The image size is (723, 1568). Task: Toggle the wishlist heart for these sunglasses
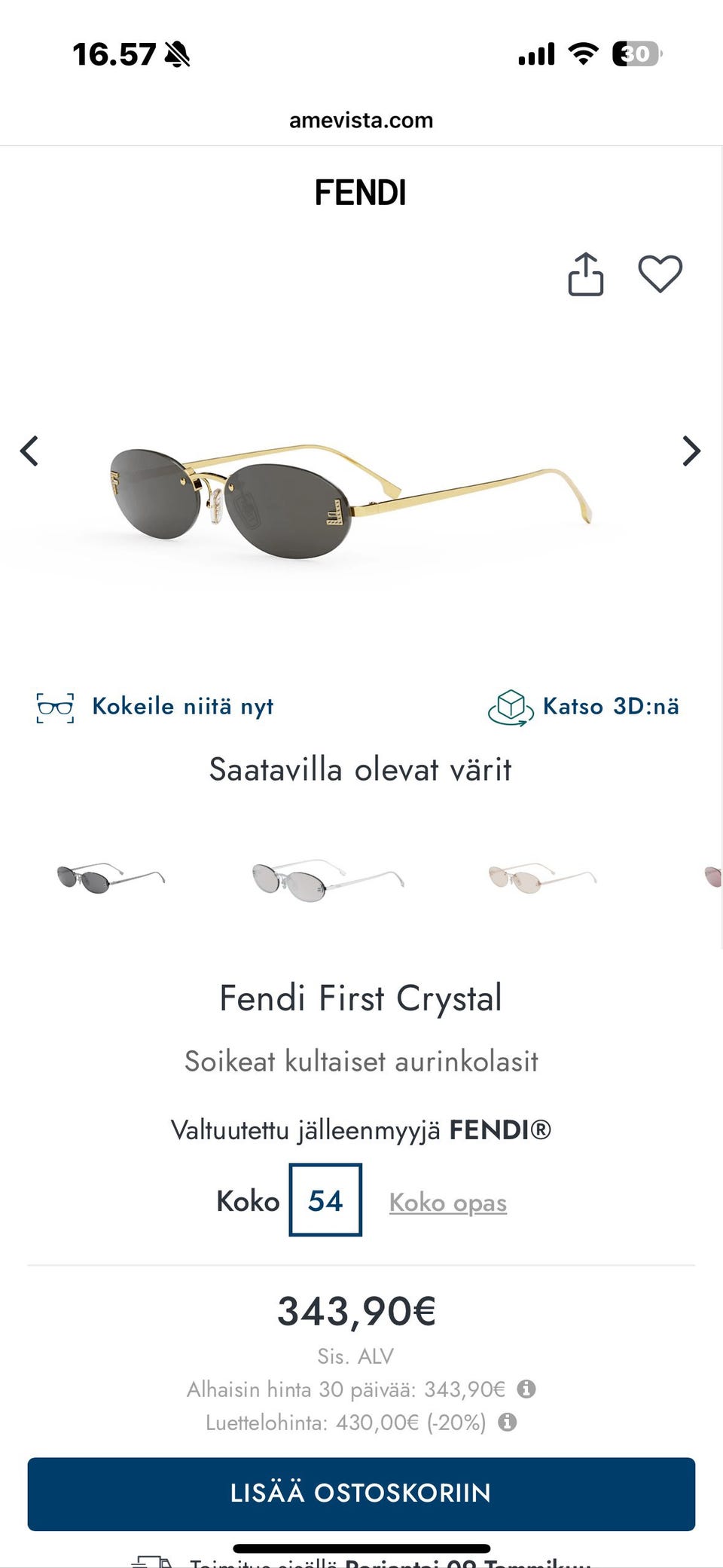click(661, 274)
